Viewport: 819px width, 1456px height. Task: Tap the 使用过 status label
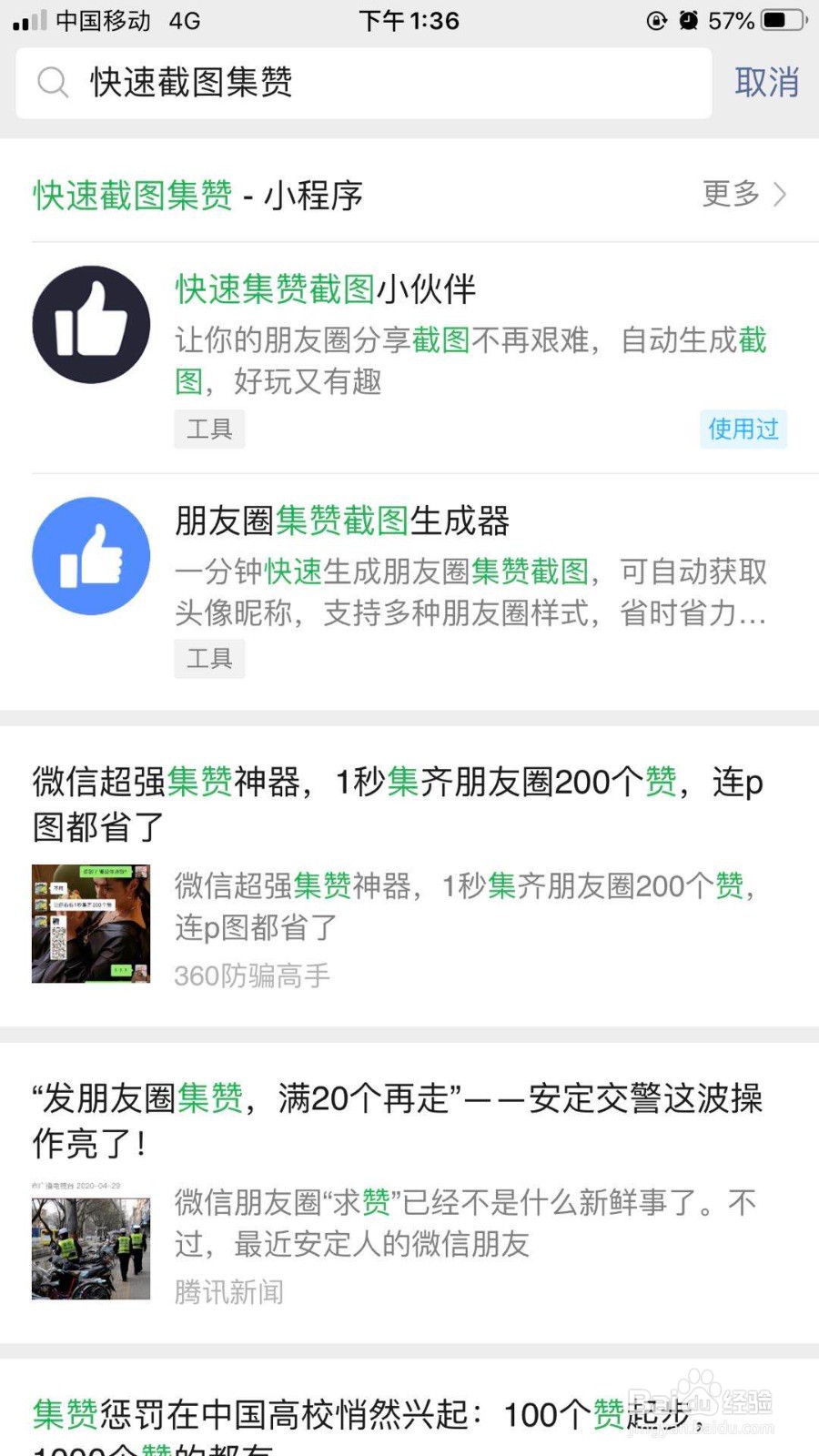(743, 429)
